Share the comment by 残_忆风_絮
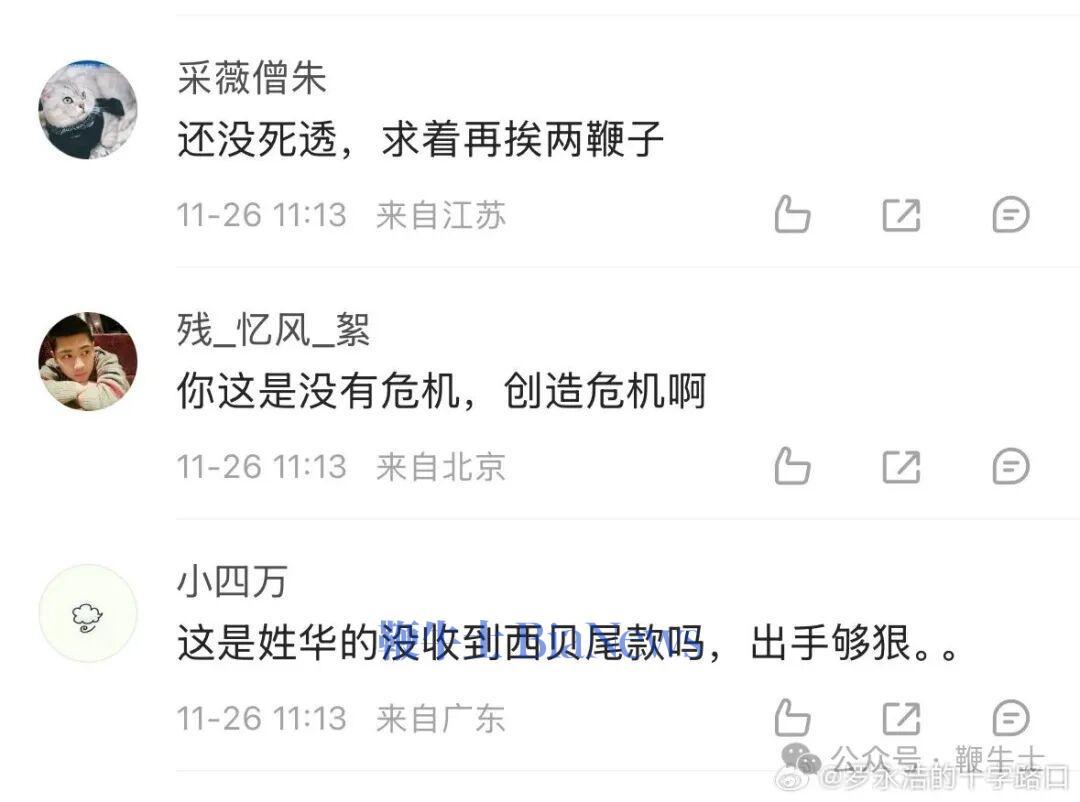The width and height of the screenshot is (1080, 802). (901, 466)
